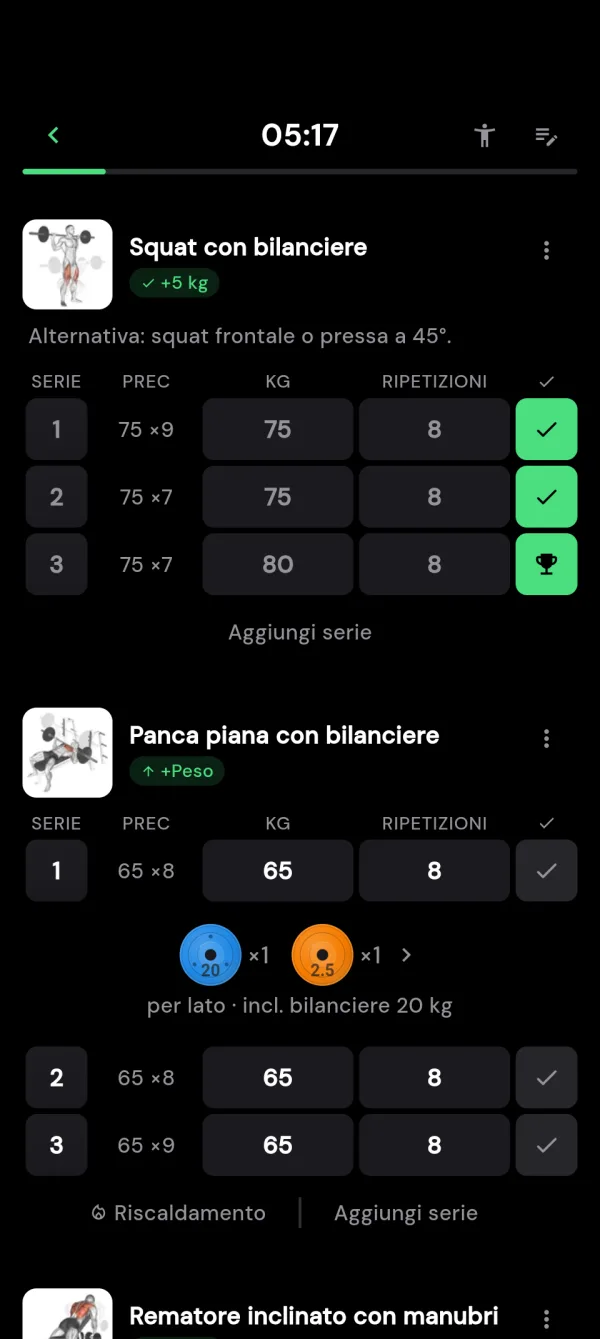Open overflow menu for Rematore inclinato con manubri

tap(546, 1318)
